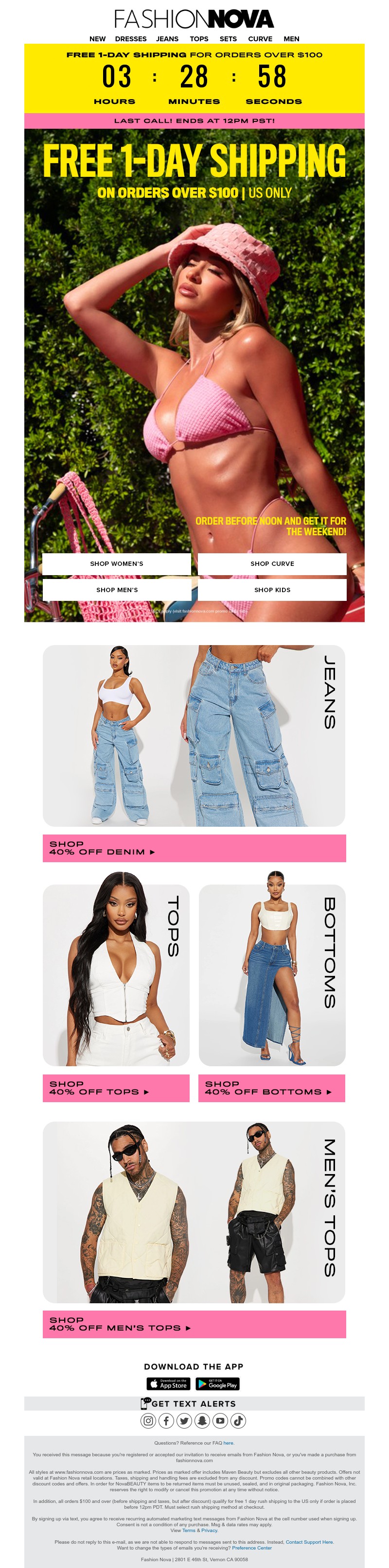The width and height of the screenshot is (389, 1568).
Task: Open the Contact Support Here link
Action: [x=310, y=1542]
